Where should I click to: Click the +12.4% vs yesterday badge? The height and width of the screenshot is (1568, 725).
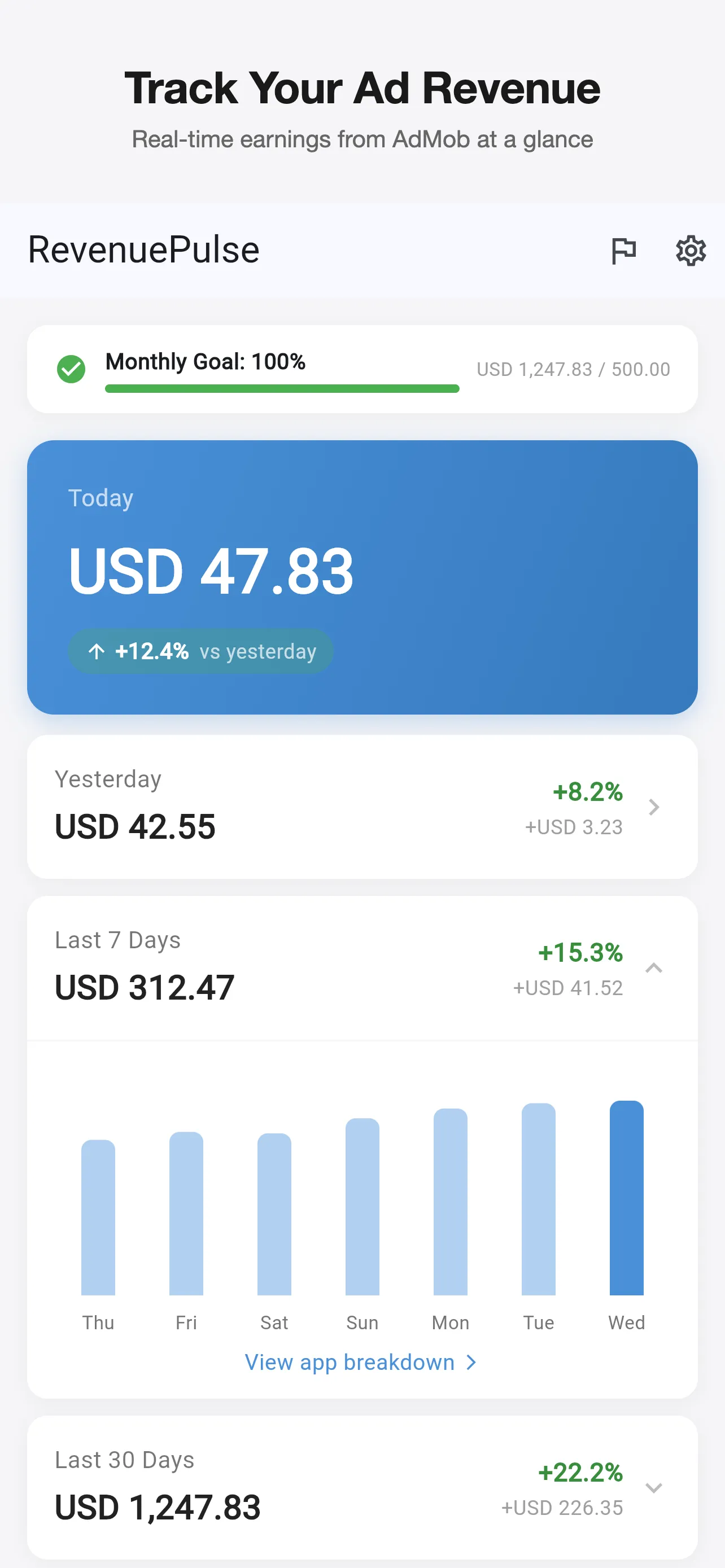pos(200,651)
